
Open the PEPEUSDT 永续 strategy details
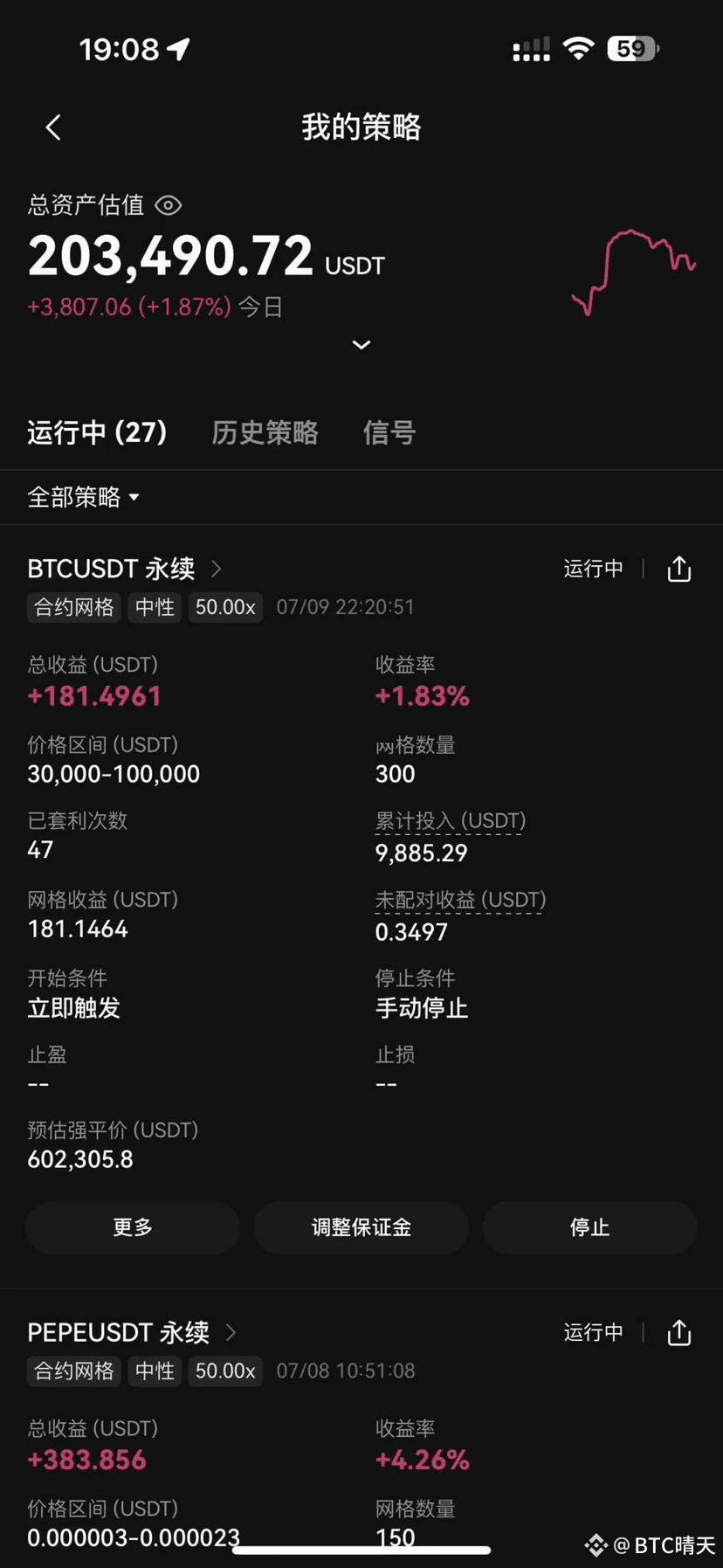pos(132,1332)
